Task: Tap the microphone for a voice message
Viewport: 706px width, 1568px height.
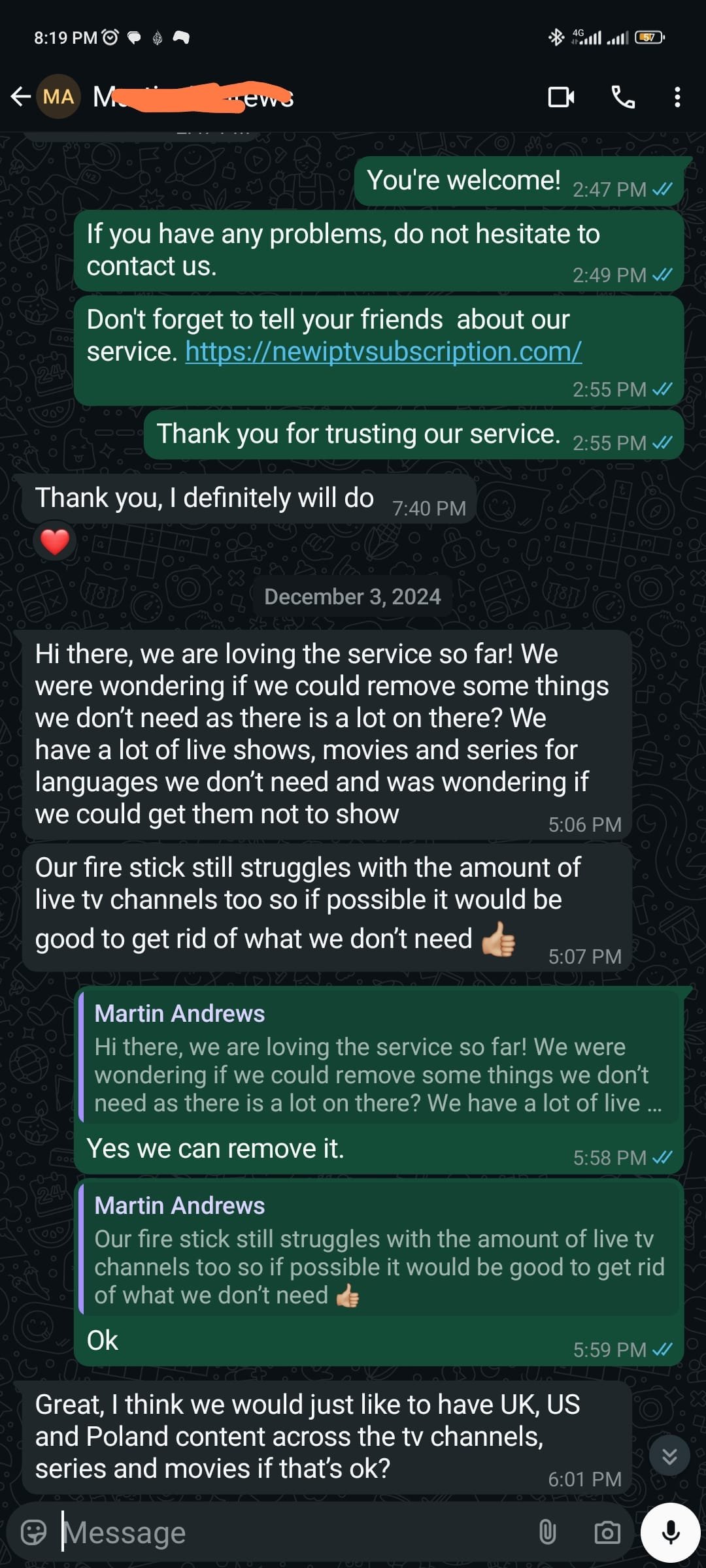Action: (x=670, y=1532)
